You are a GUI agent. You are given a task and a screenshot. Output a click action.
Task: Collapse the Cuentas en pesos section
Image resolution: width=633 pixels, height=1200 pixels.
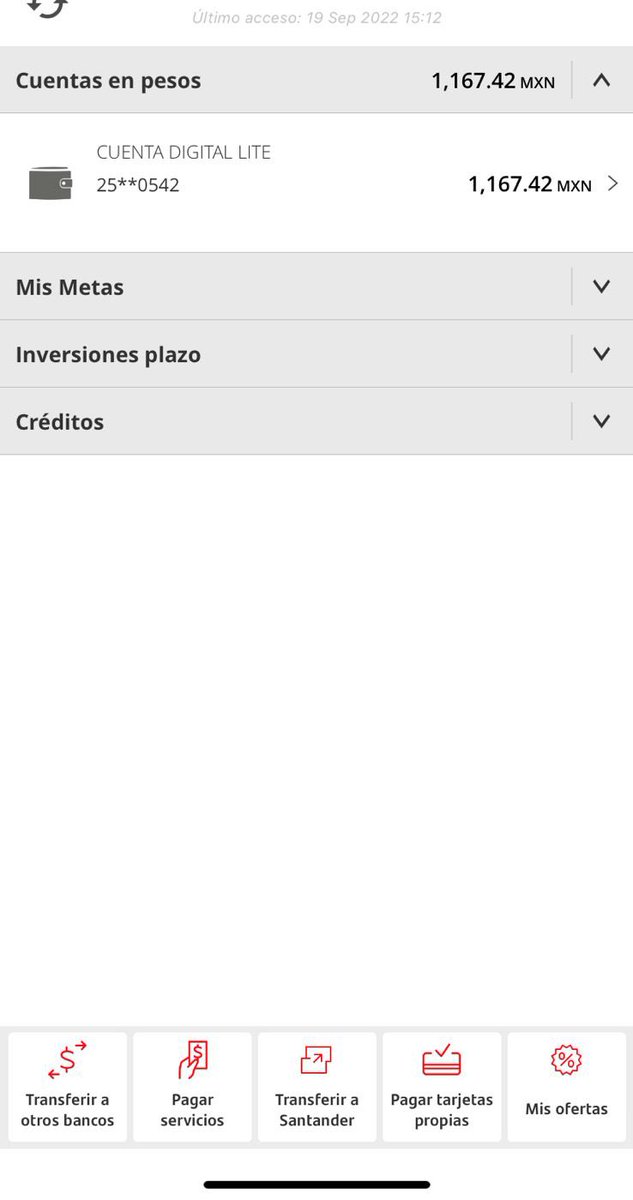[601, 81]
